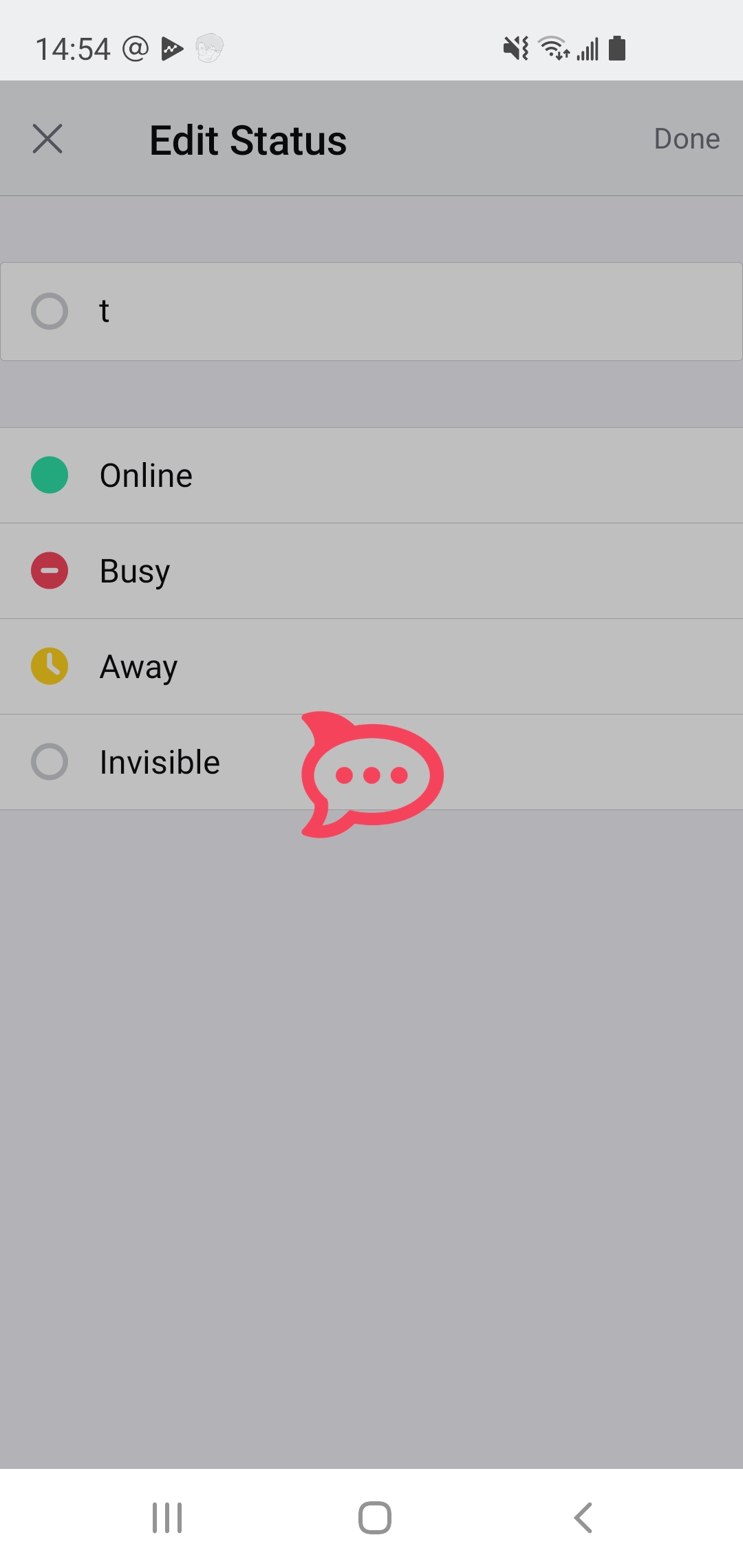Viewport: 743px width, 1568px height.
Task: Switch status to Invisible
Action: coord(371,762)
